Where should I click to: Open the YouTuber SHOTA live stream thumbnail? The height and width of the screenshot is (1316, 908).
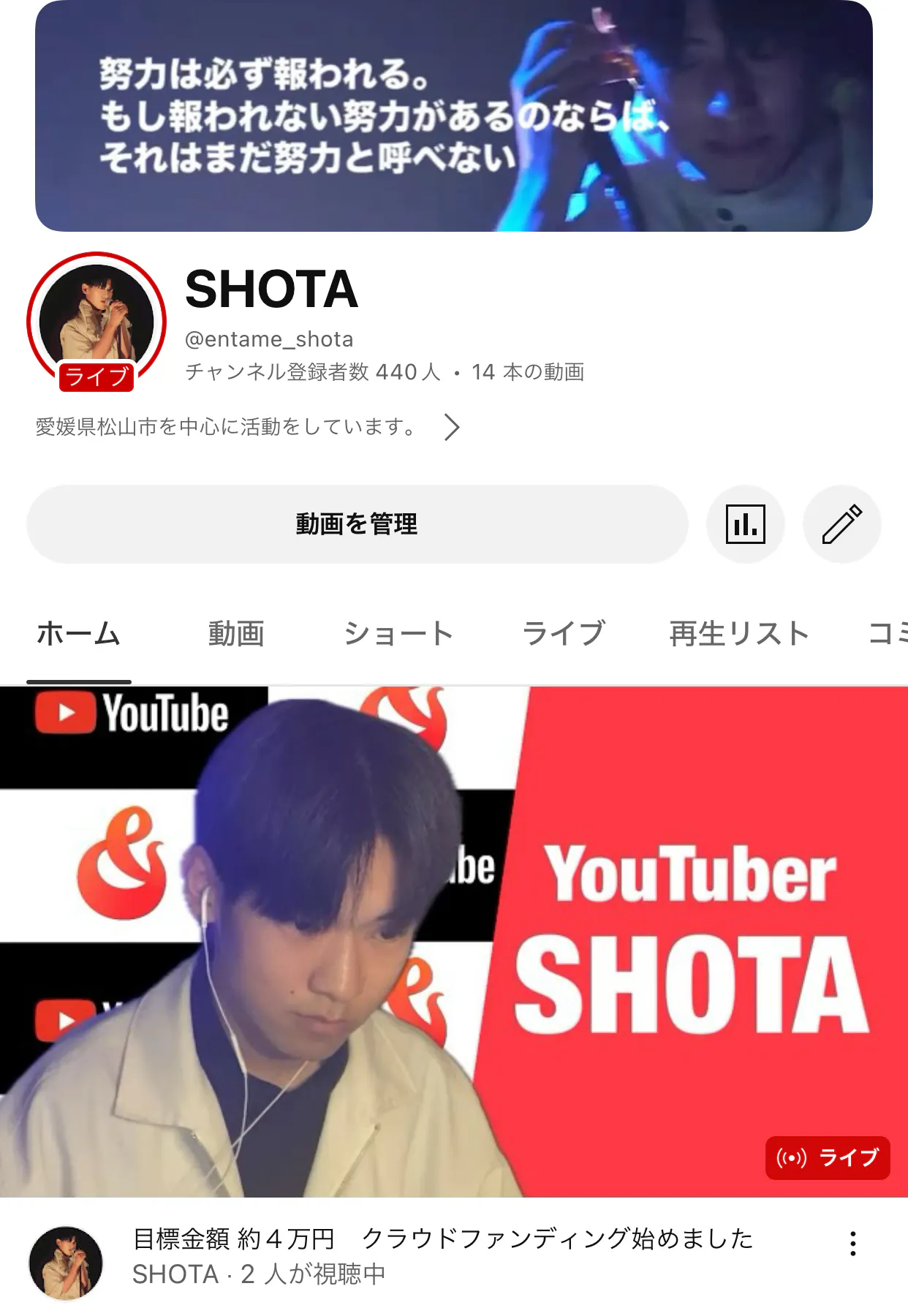click(x=453, y=942)
